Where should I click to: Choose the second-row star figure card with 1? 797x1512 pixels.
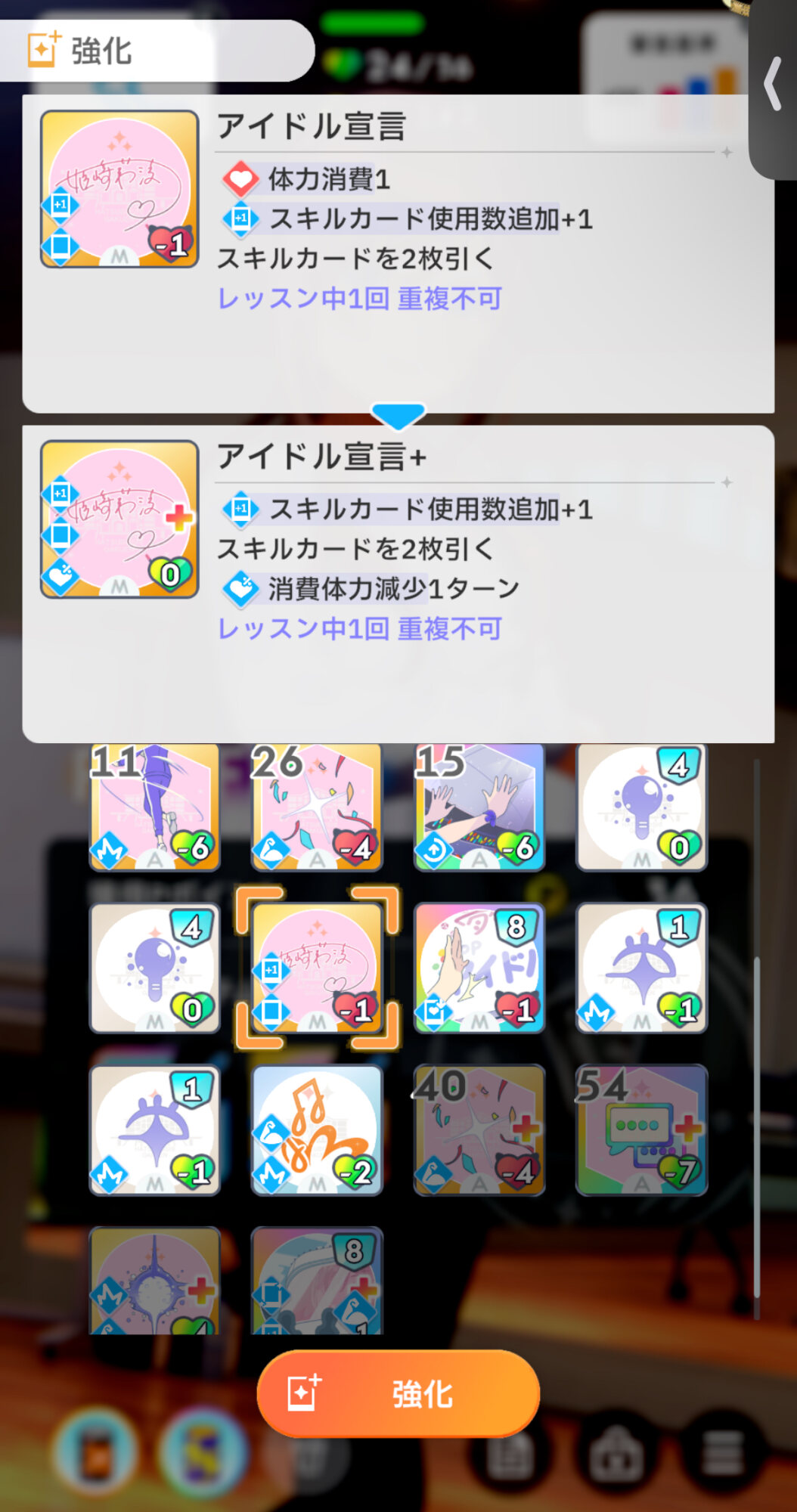click(641, 968)
